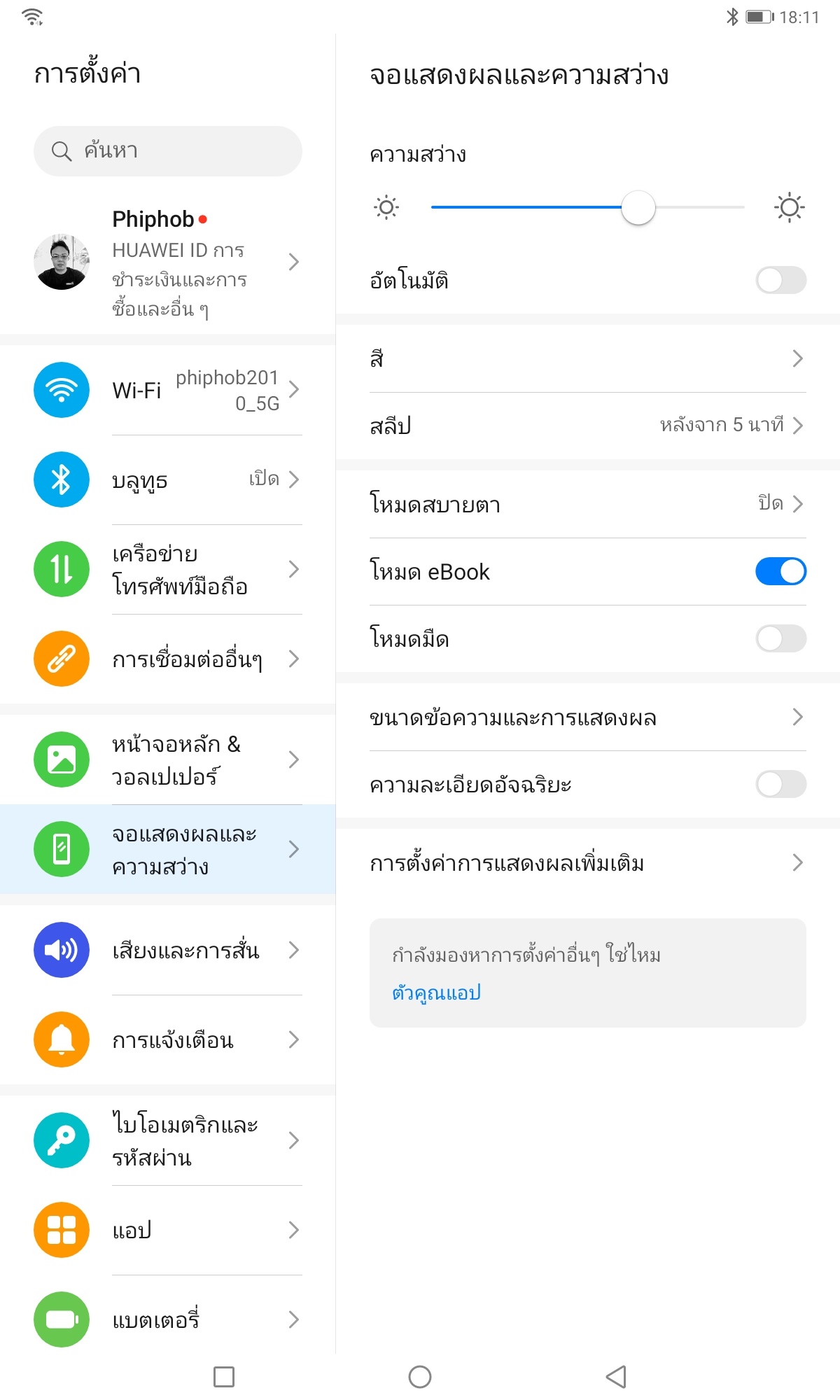Turn on the โหมดมืด toggle
840x1400 pixels.
(781, 638)
